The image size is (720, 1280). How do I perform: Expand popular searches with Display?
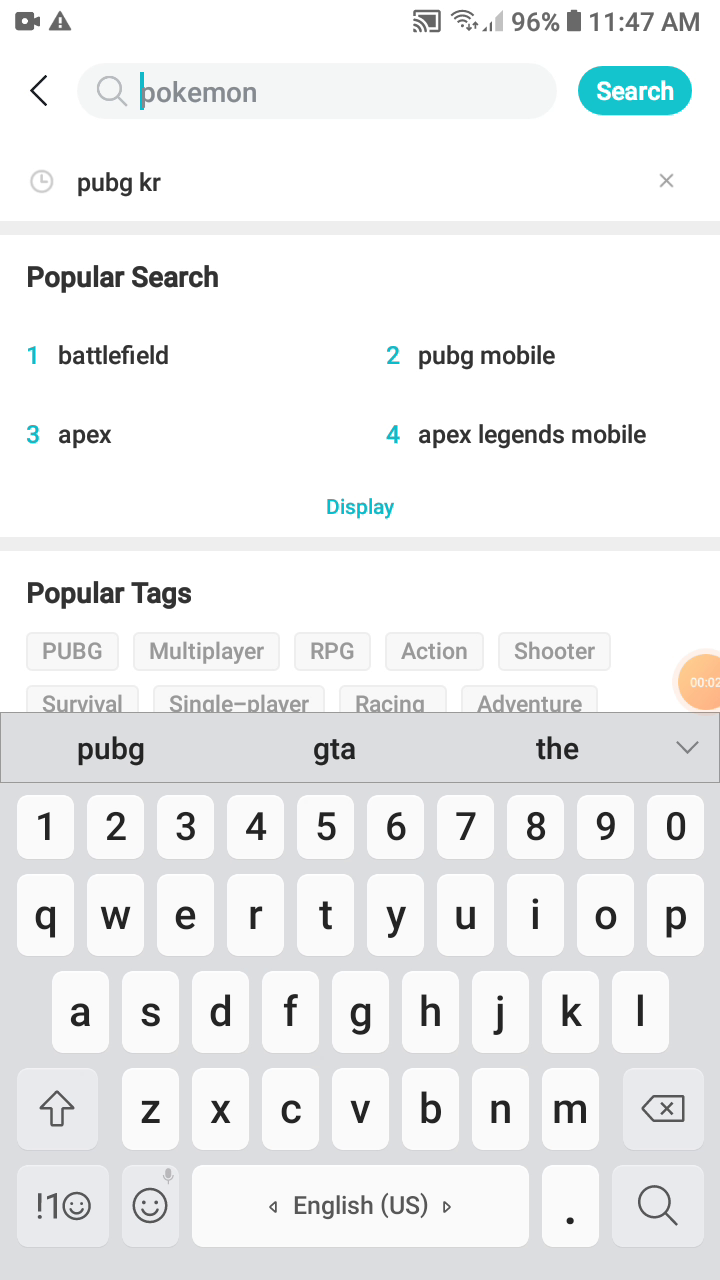pos(360,507)
